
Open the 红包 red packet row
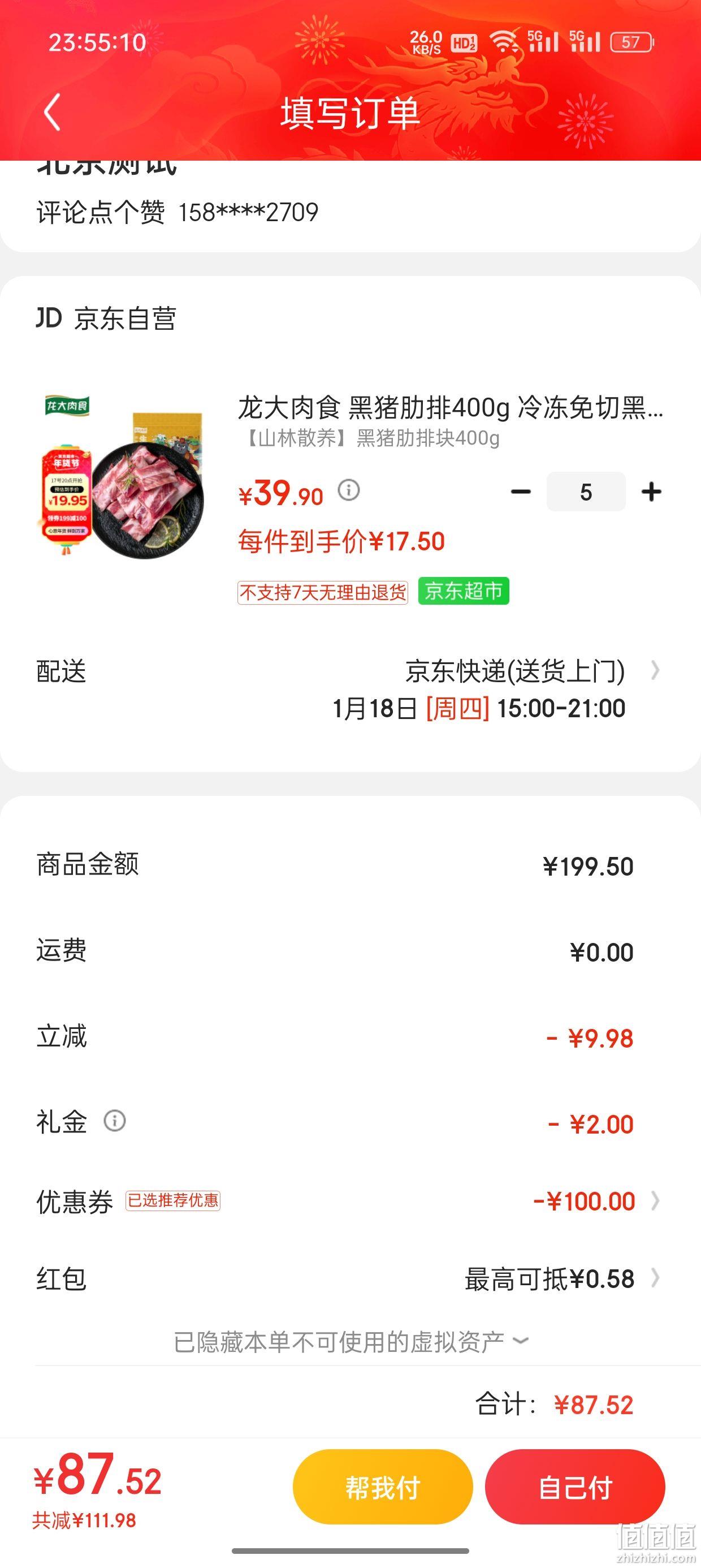(x=350, y=1278)
